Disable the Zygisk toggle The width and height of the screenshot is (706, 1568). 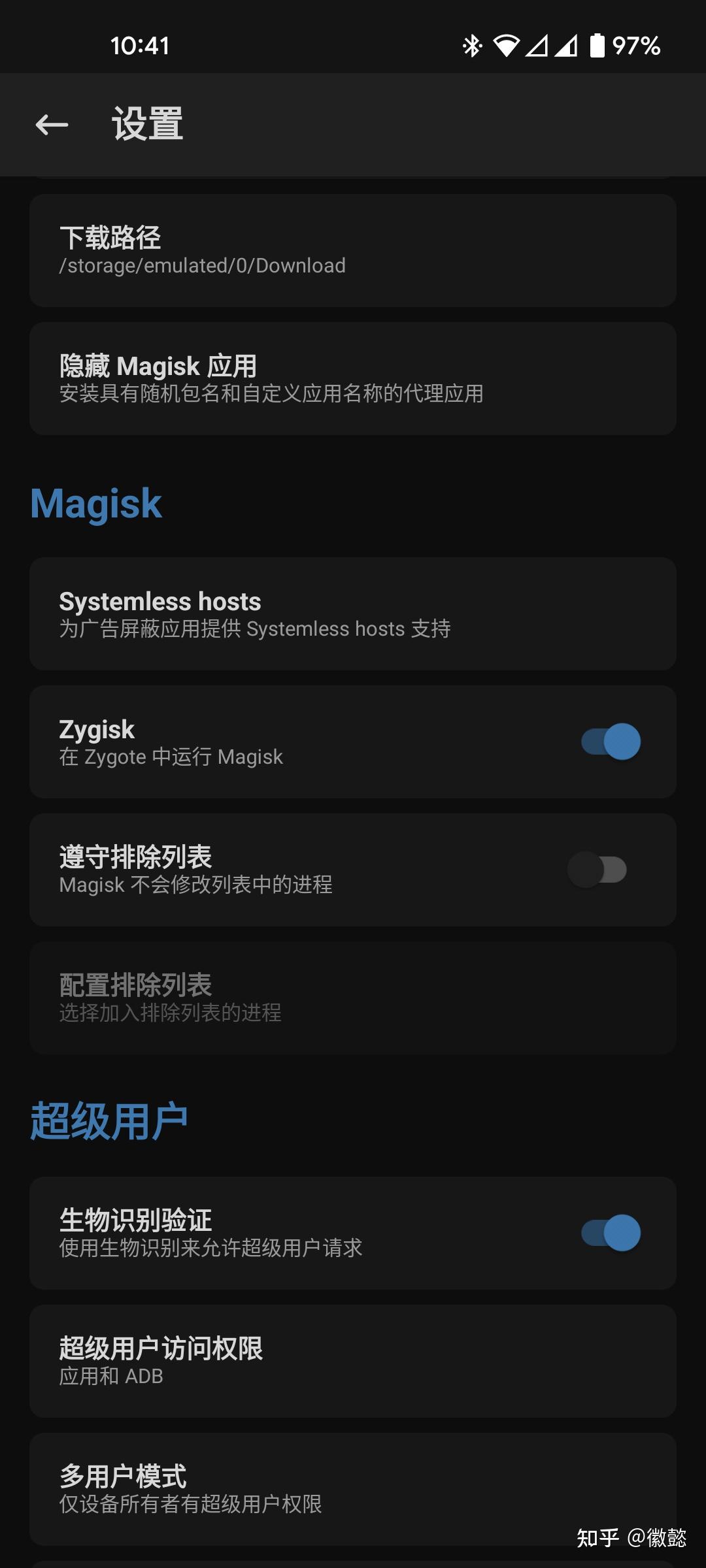[609, 742]
